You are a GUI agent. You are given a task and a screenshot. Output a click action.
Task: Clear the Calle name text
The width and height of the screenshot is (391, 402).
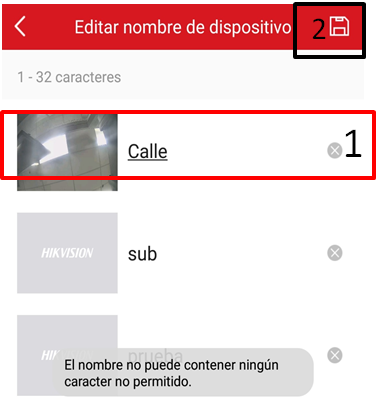(335, 150)
